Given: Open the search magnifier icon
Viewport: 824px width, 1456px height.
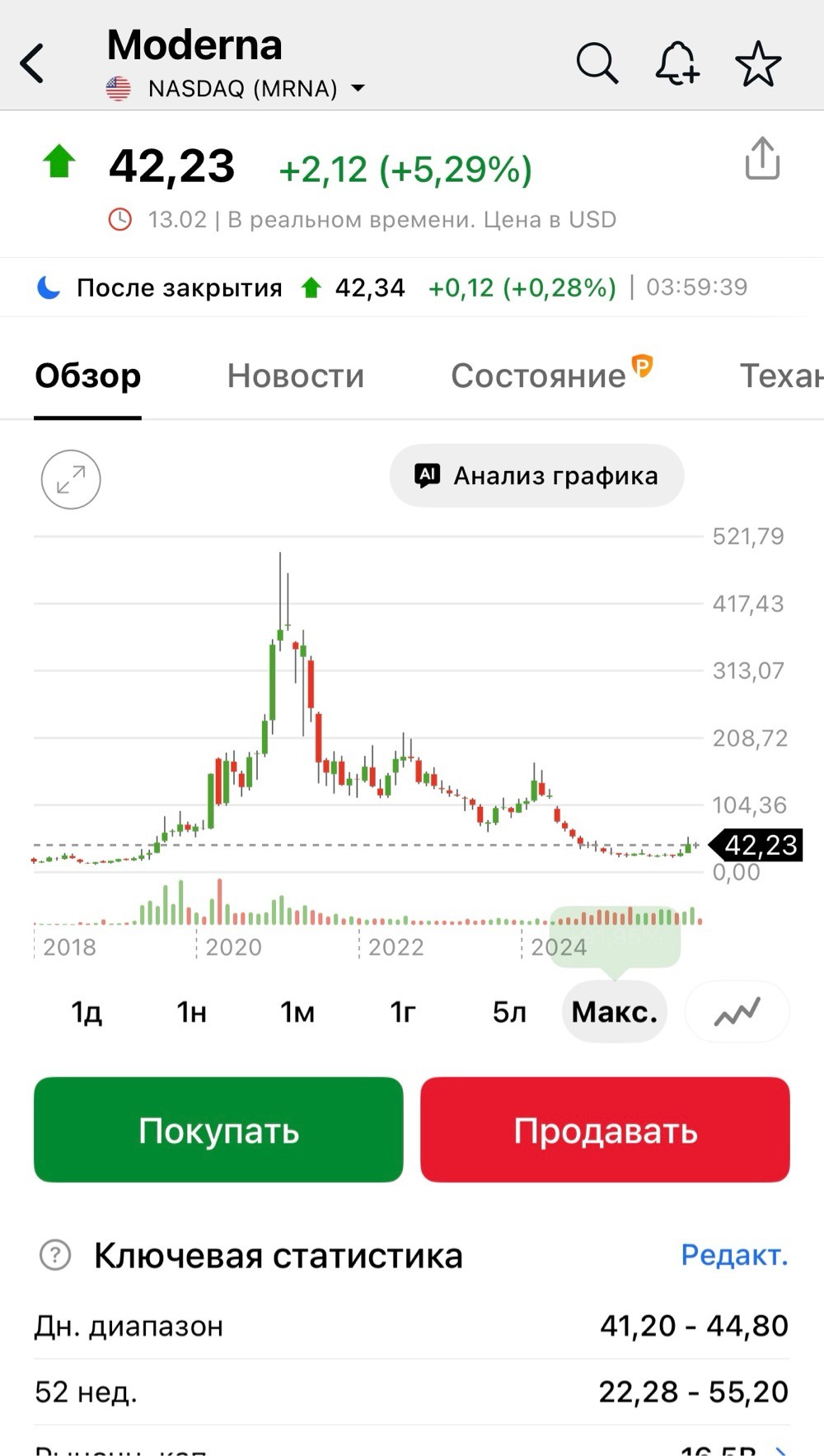Looking at the screenshot, I should [597, 63].
